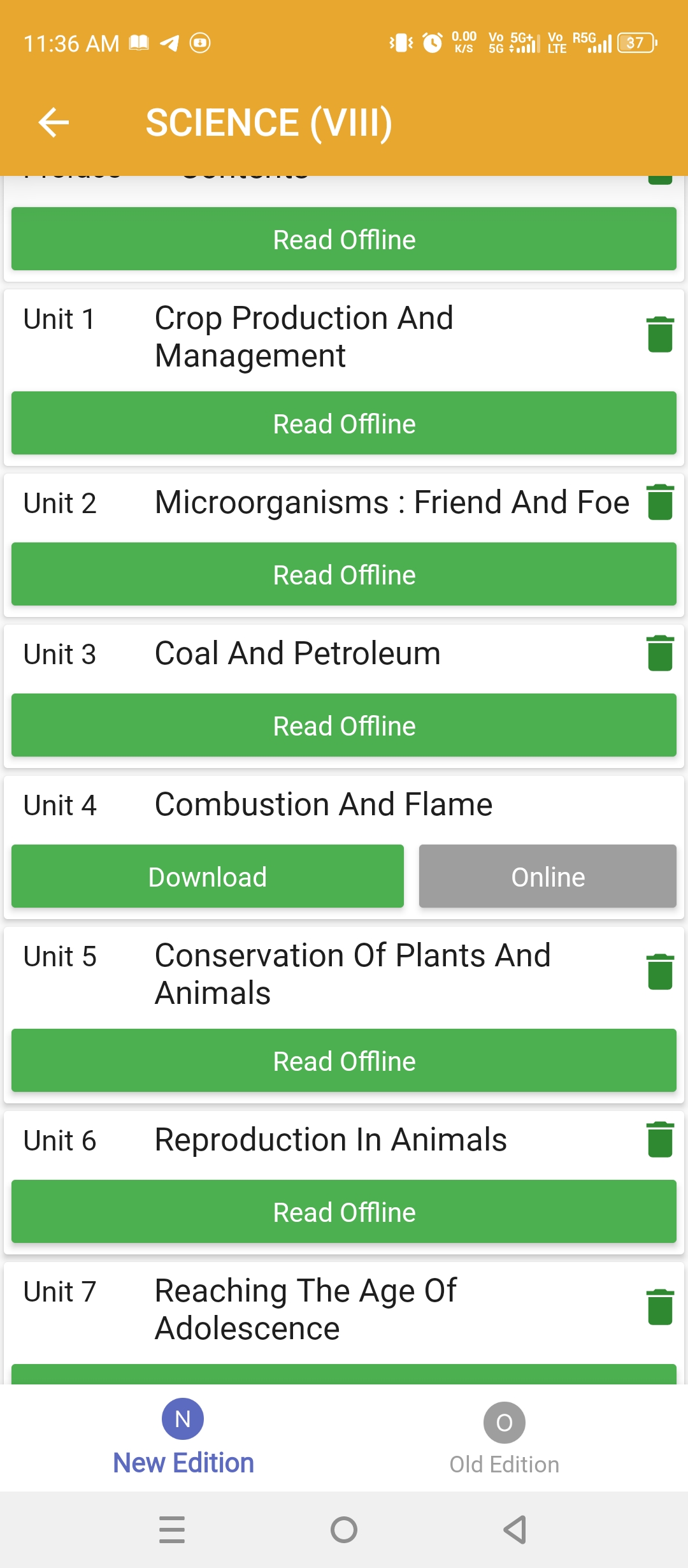Image resolution: width=688 pixels, height=1568 pixels.
Task: Read Unit 1 Crop Production offline
Action: pyautogui.click(x=344, y=423)
